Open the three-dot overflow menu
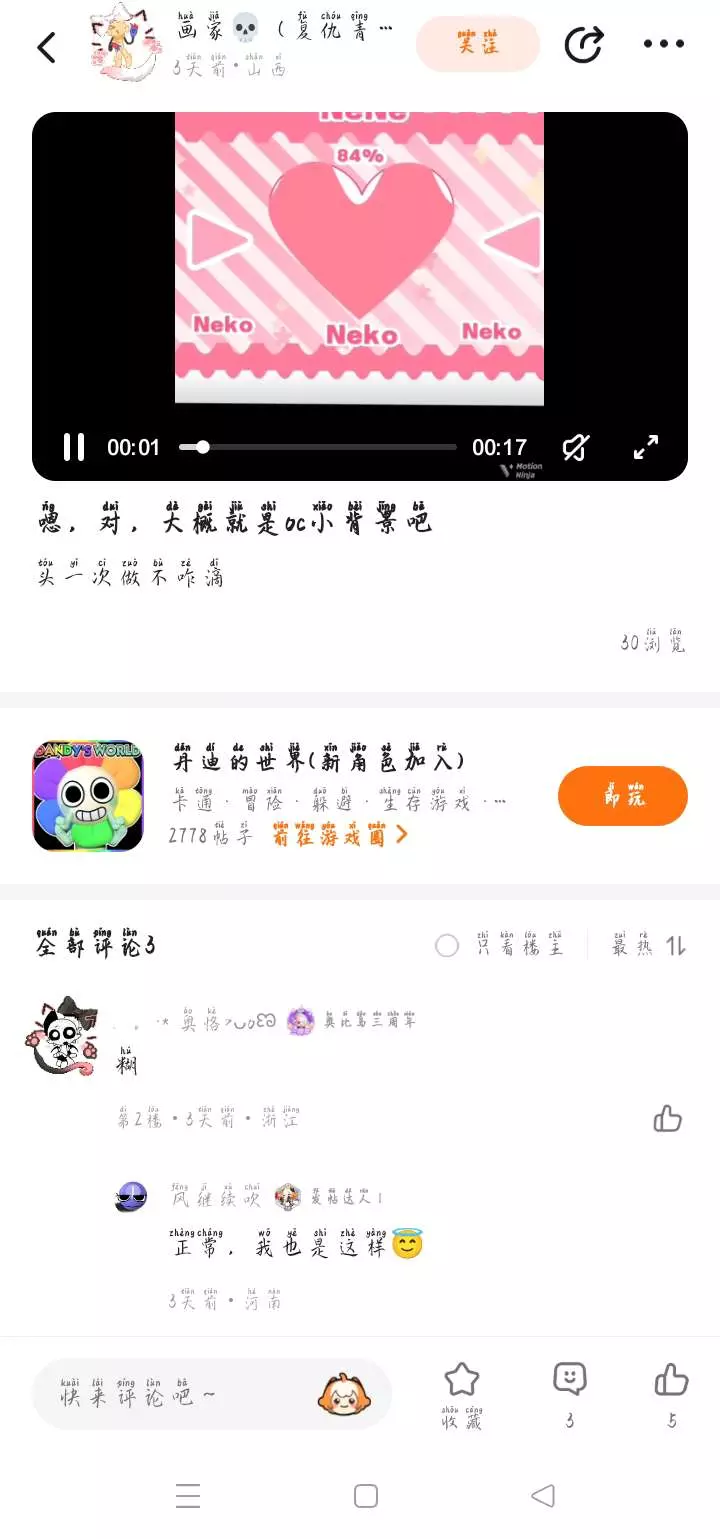The height and width of the screenshot is (1539, 720). point(663,44)
